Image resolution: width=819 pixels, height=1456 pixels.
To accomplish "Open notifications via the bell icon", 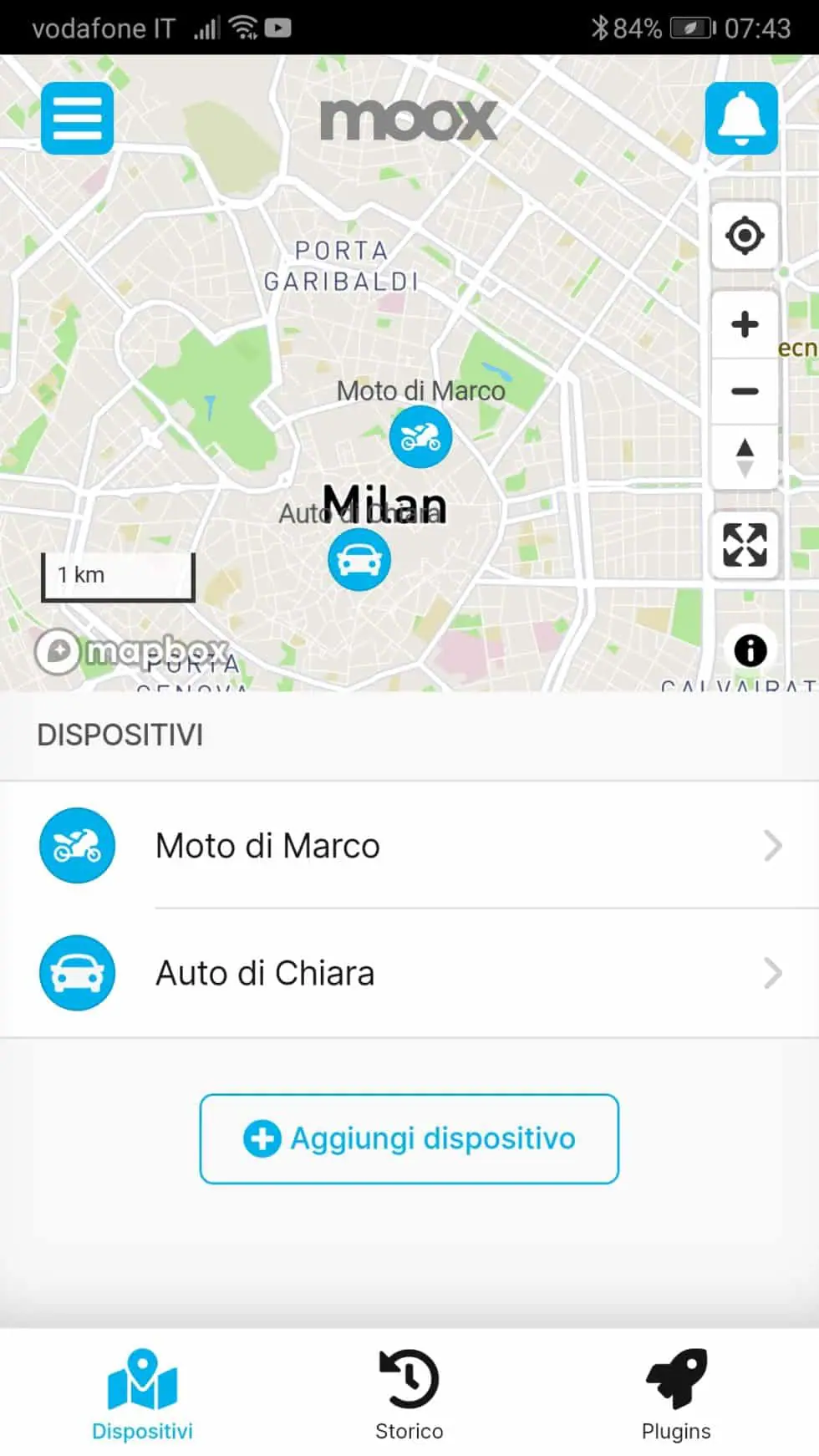I will point(742,118).
